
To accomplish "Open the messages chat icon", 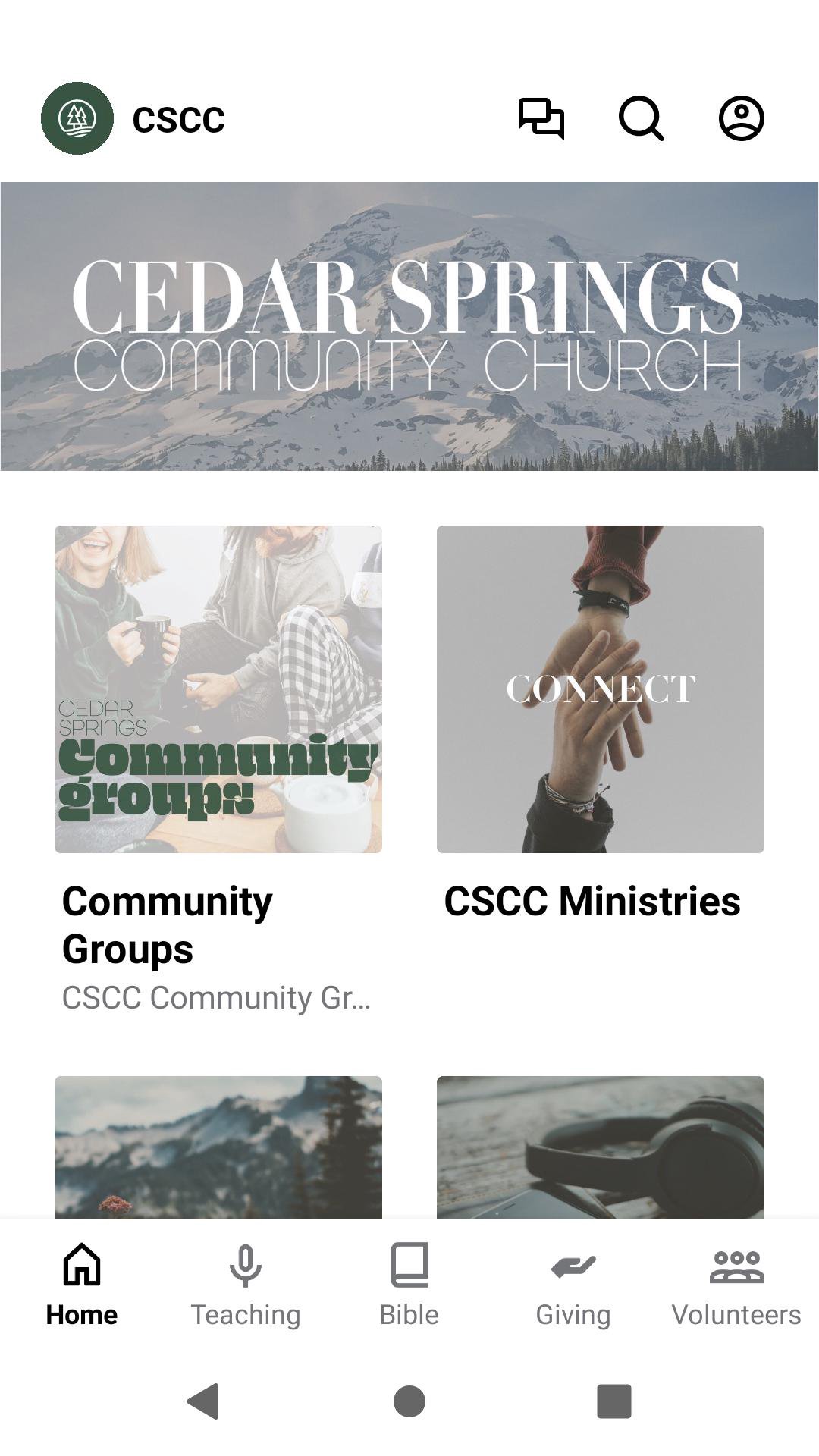I will click(541, 118).
